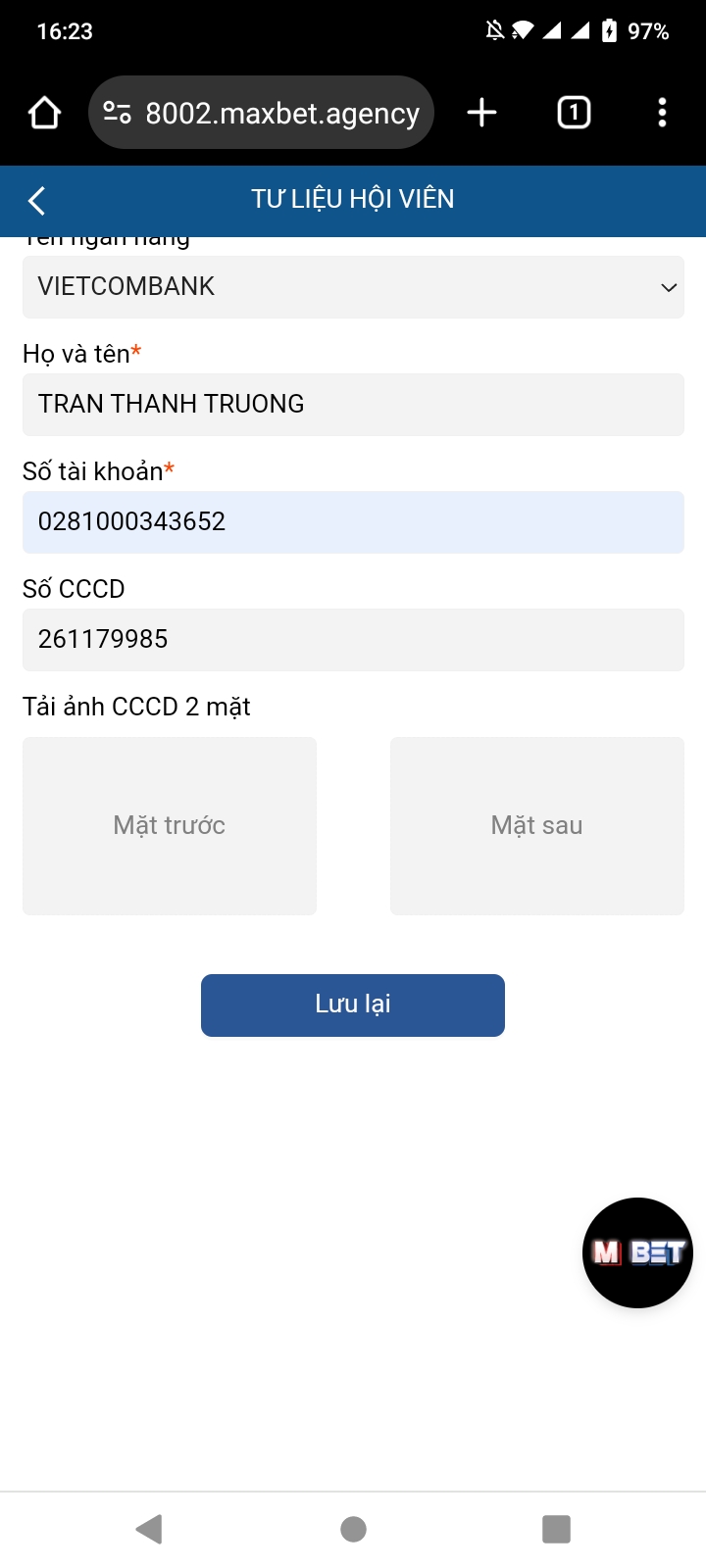Upload the Mặt trước ID photo
The height and width of the screenshot is (1568, 706).
coord(170,826)
